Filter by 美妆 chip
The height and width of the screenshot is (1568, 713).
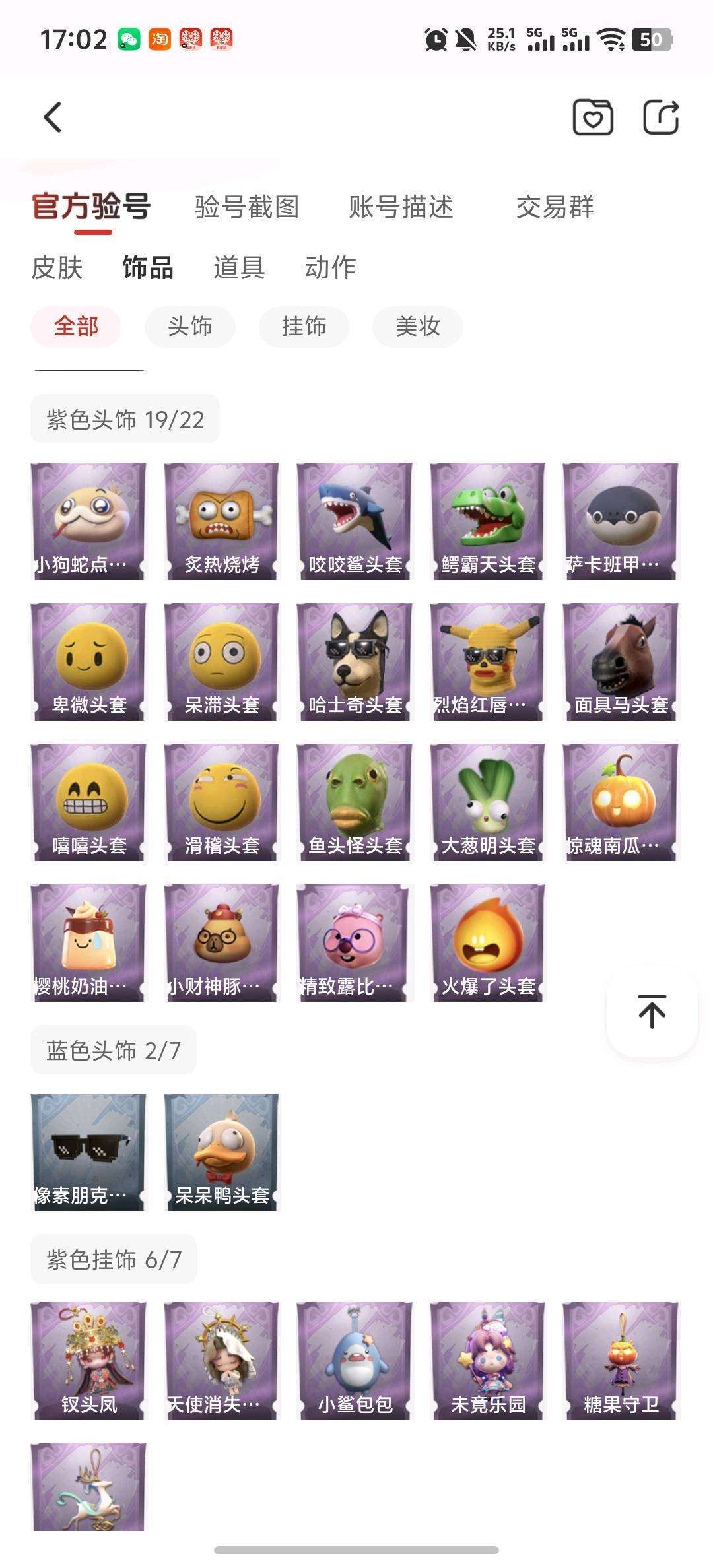coord(417,327)
